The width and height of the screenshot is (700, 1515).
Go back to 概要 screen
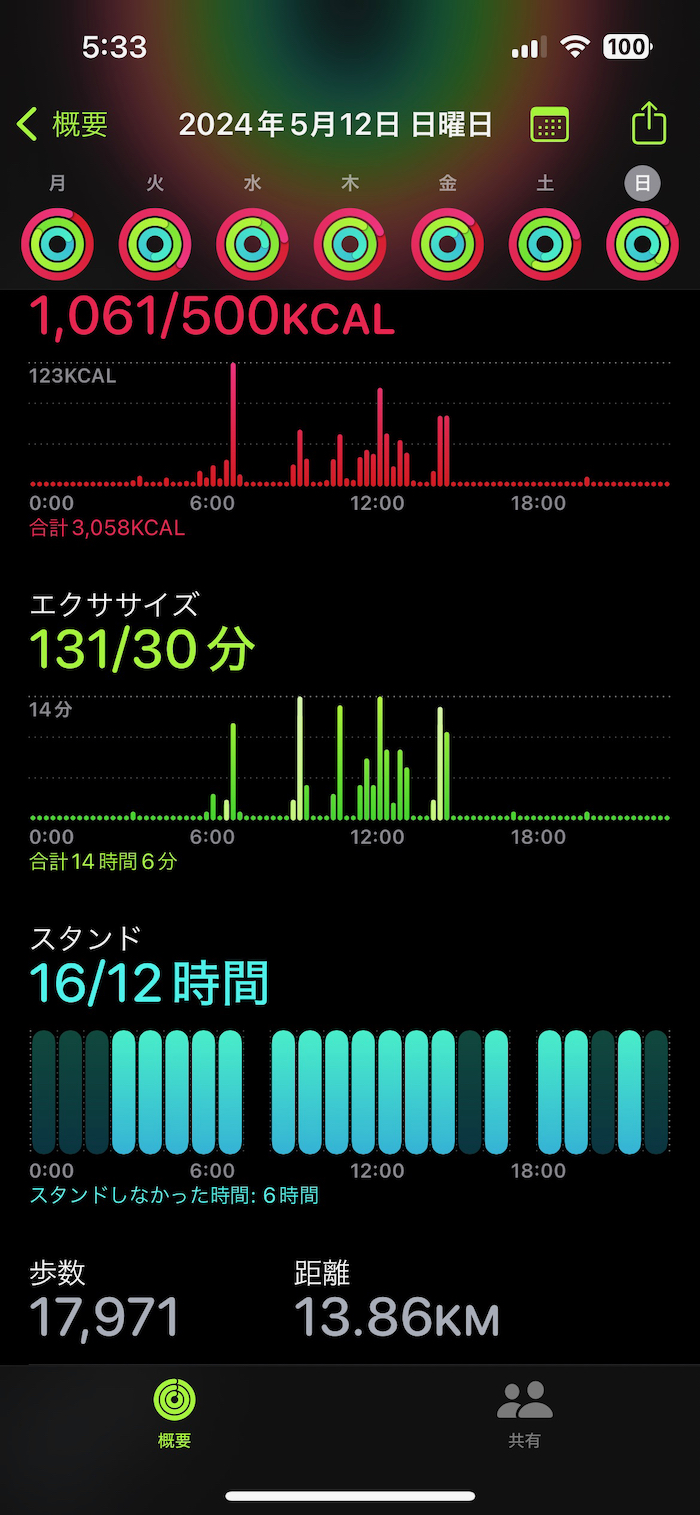(62, 125)
